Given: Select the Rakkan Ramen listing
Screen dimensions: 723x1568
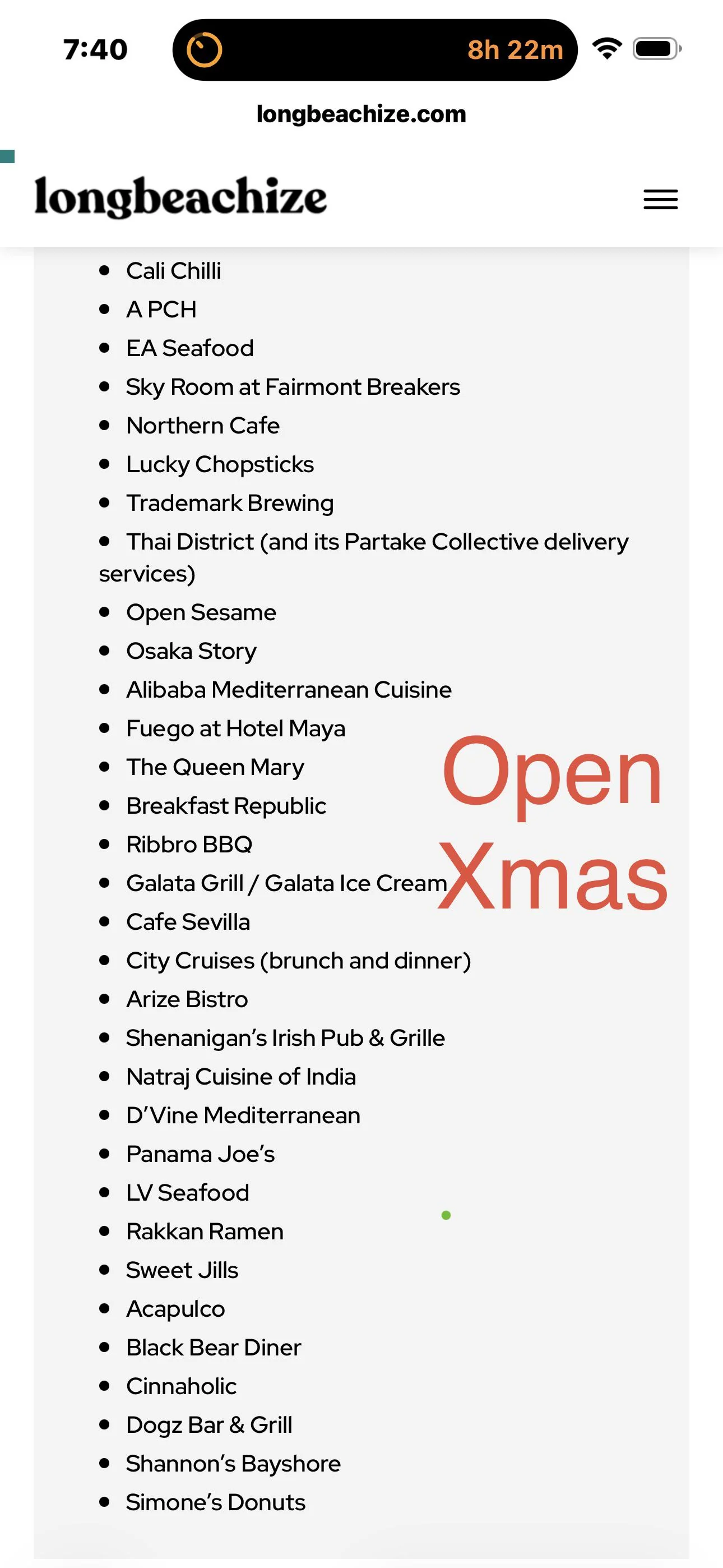Looking at the screenshot, I should tap(205, 1231).
